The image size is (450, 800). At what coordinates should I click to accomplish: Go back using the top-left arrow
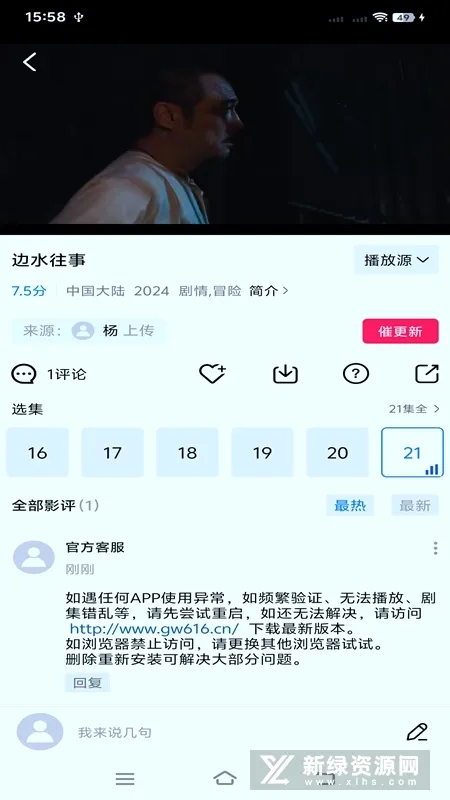[x=30, y=62]
